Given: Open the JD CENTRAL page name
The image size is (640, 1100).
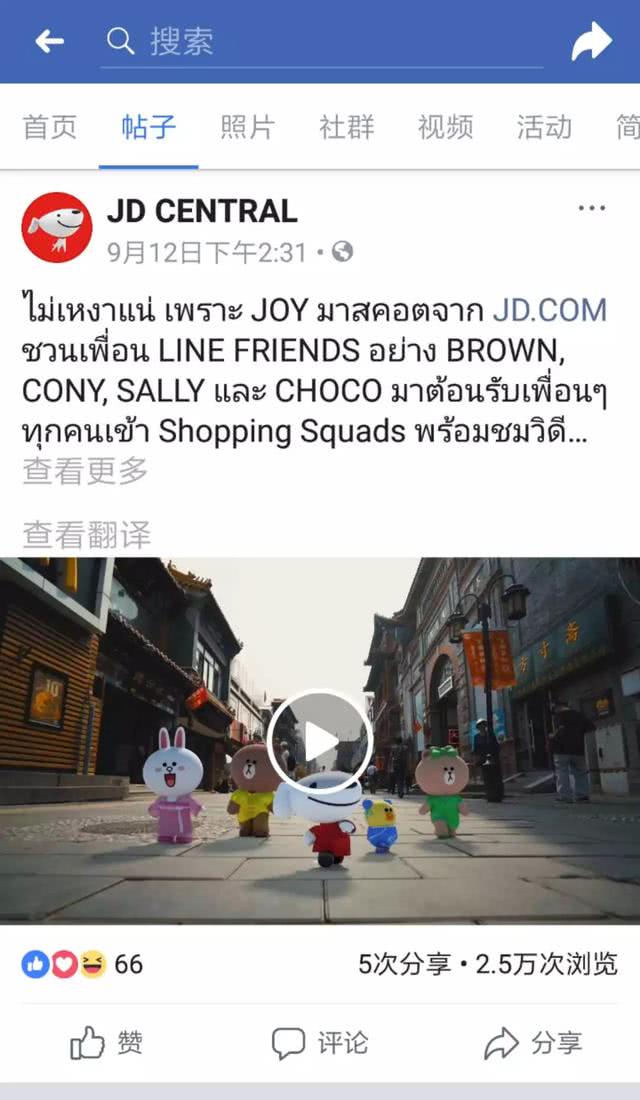Looking at the screenshot, I should (202, 211).
